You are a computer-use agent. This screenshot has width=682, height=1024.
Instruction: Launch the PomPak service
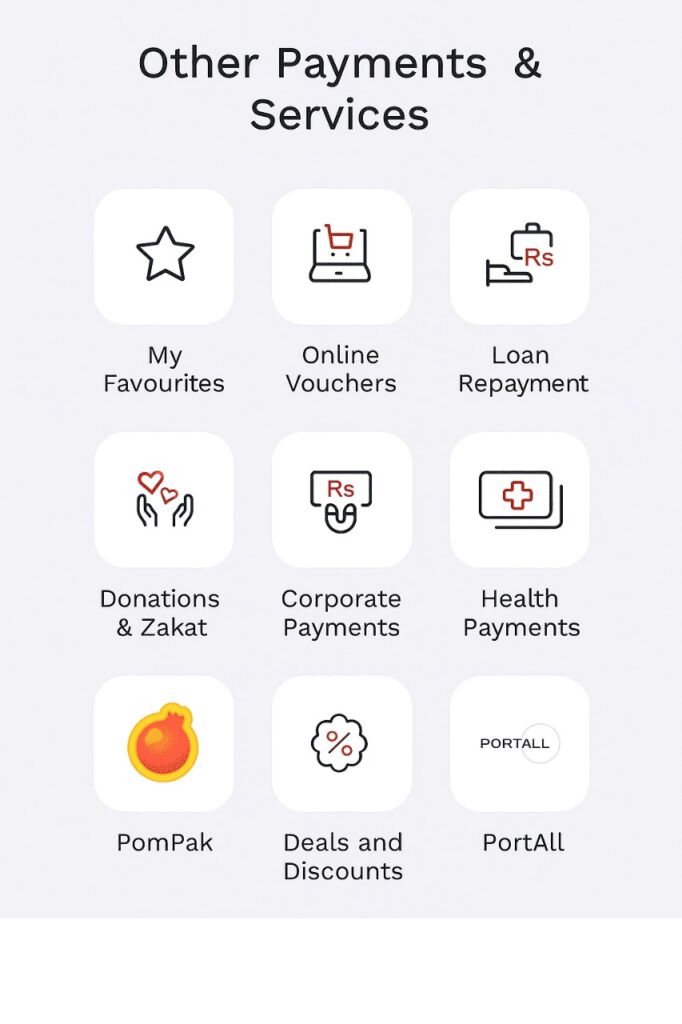coord(164,743)
